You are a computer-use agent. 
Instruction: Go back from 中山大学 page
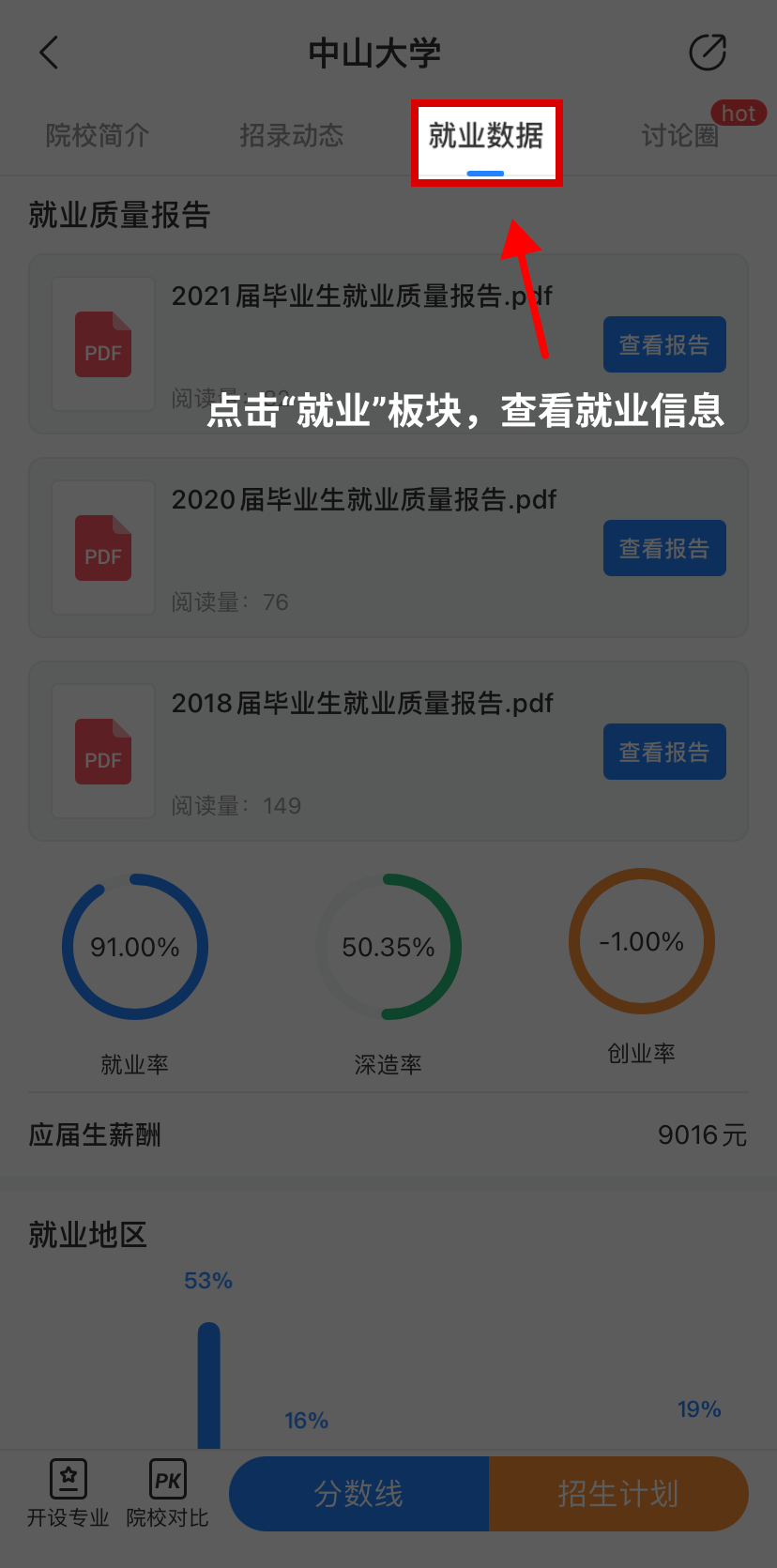(x=50, y=53)
